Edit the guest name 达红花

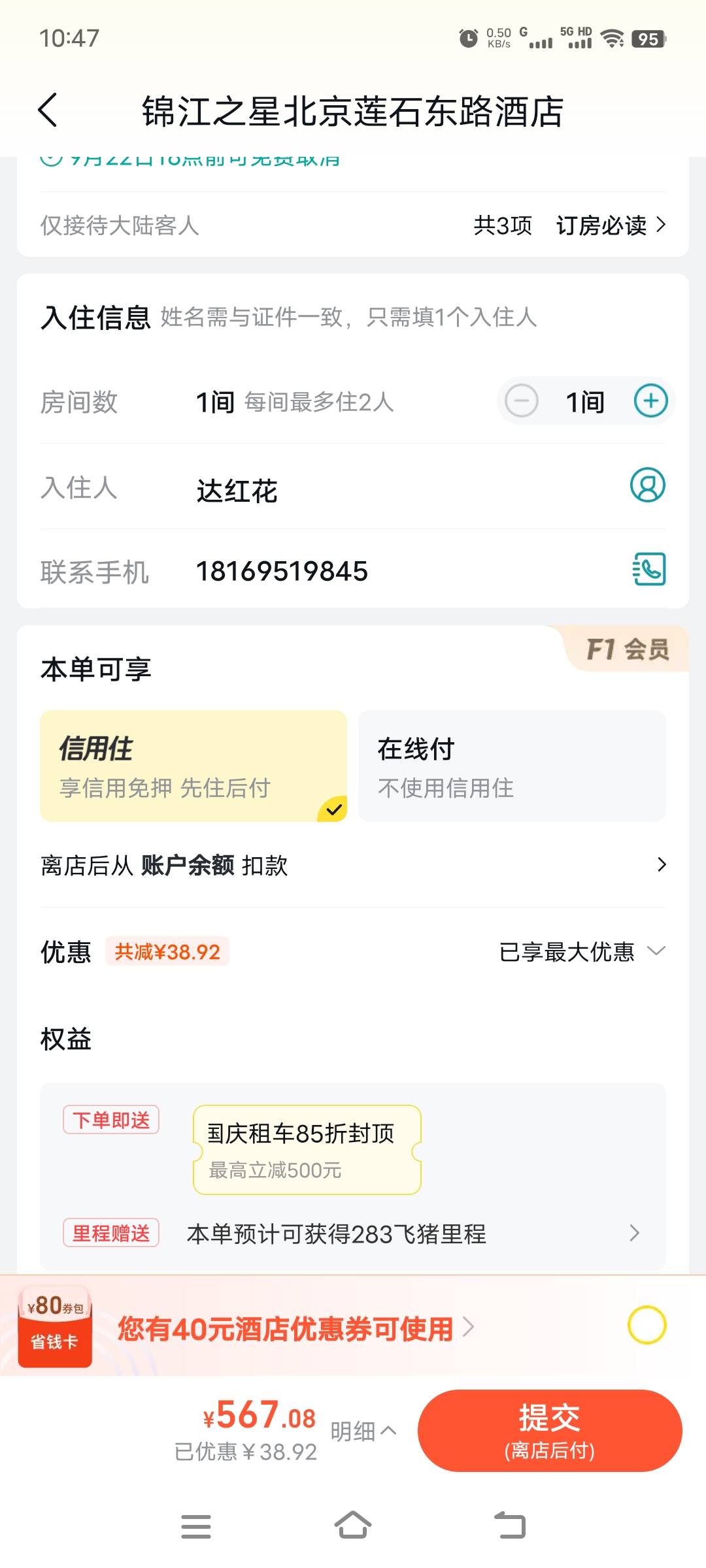tap(237, 491)
